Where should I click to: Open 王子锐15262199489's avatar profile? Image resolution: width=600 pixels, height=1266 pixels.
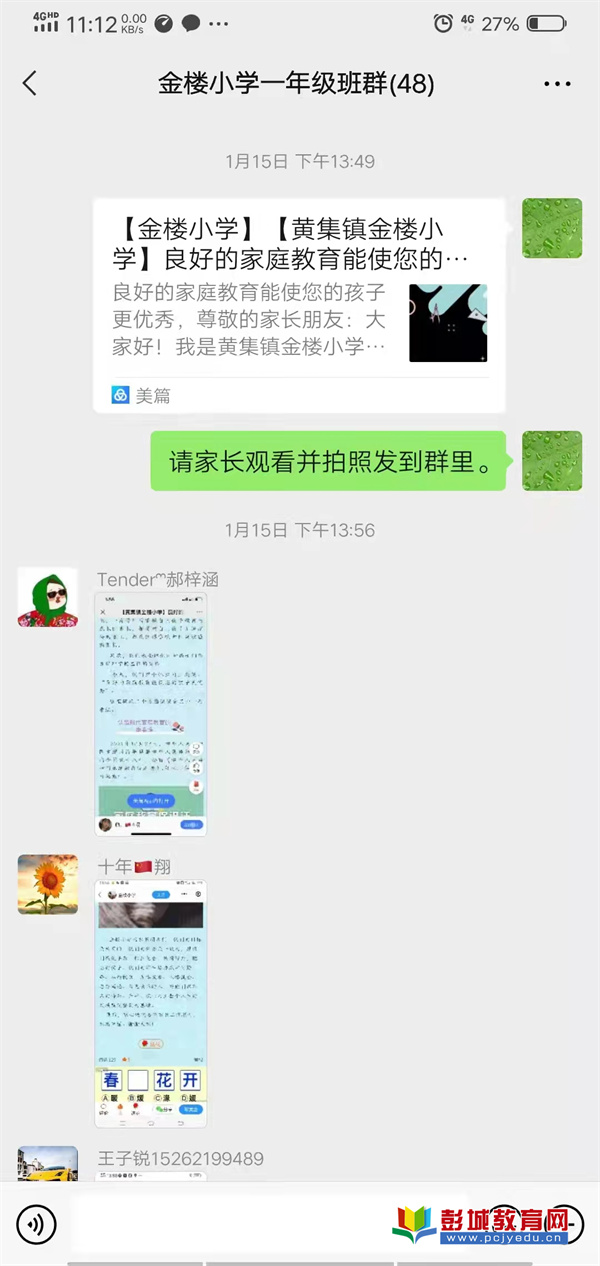tap(47, 1164)
